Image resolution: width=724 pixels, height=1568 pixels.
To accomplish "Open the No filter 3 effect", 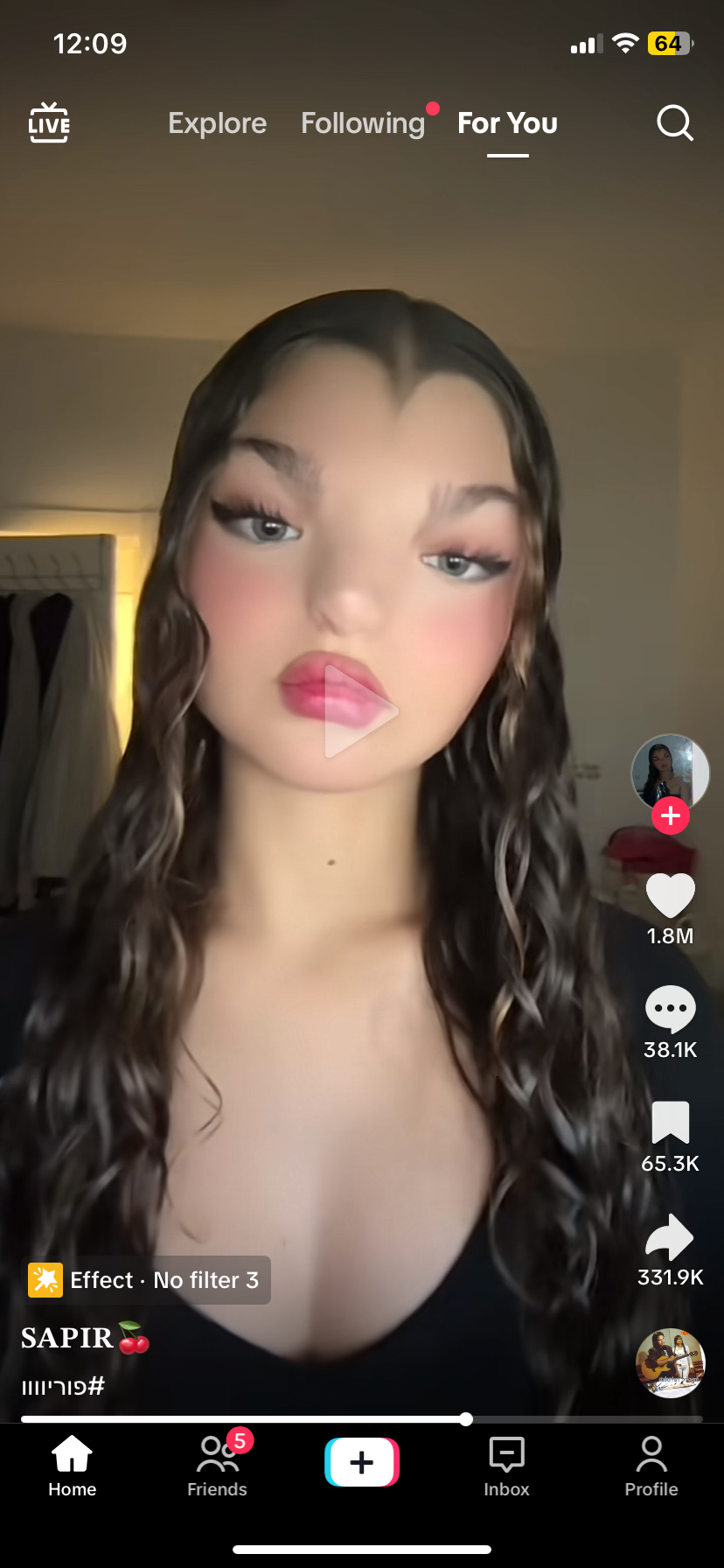I will (x=146, y=1280).
